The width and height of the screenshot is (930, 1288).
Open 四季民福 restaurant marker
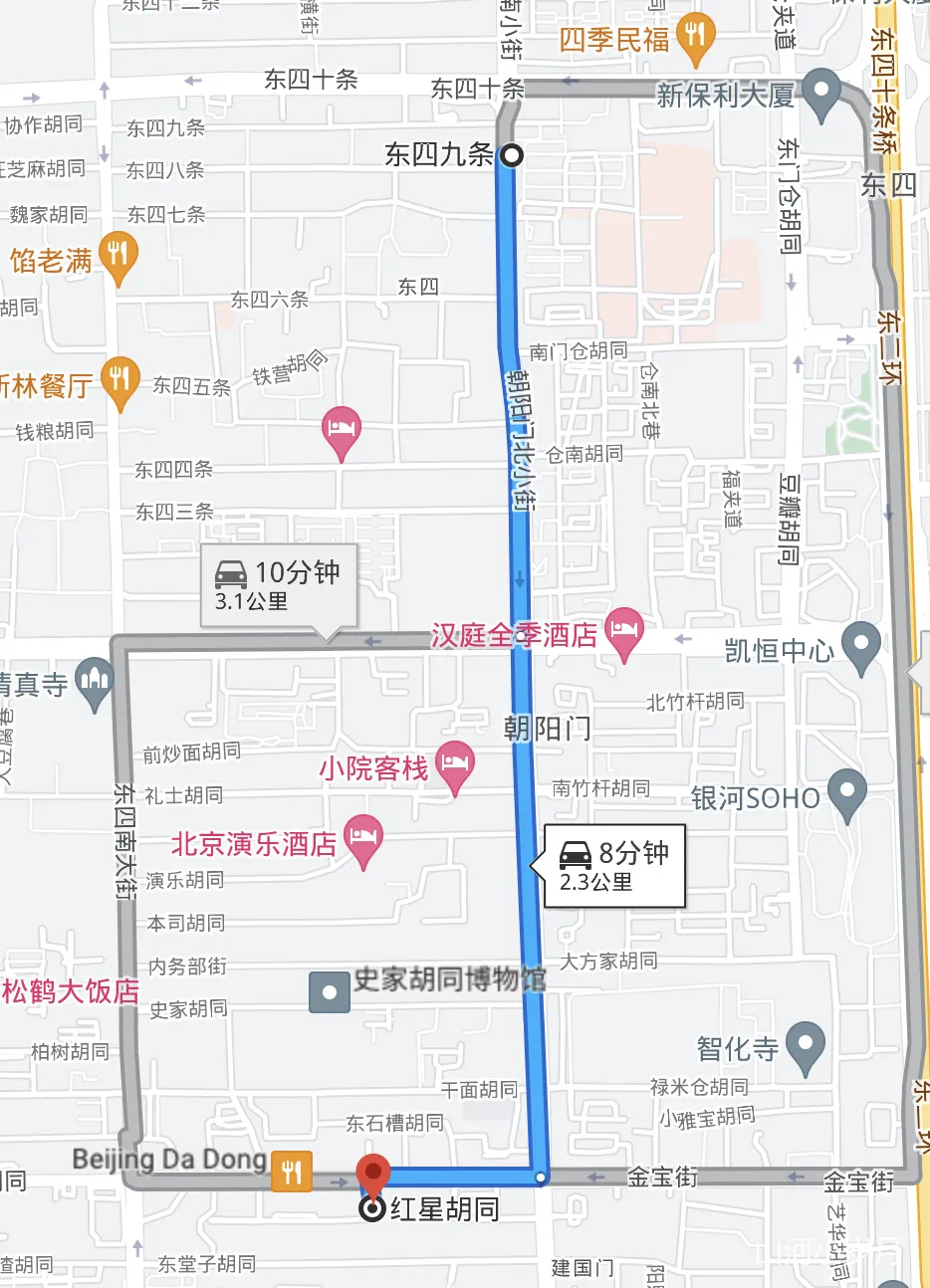pyautogui.click(x=695, y=36)
